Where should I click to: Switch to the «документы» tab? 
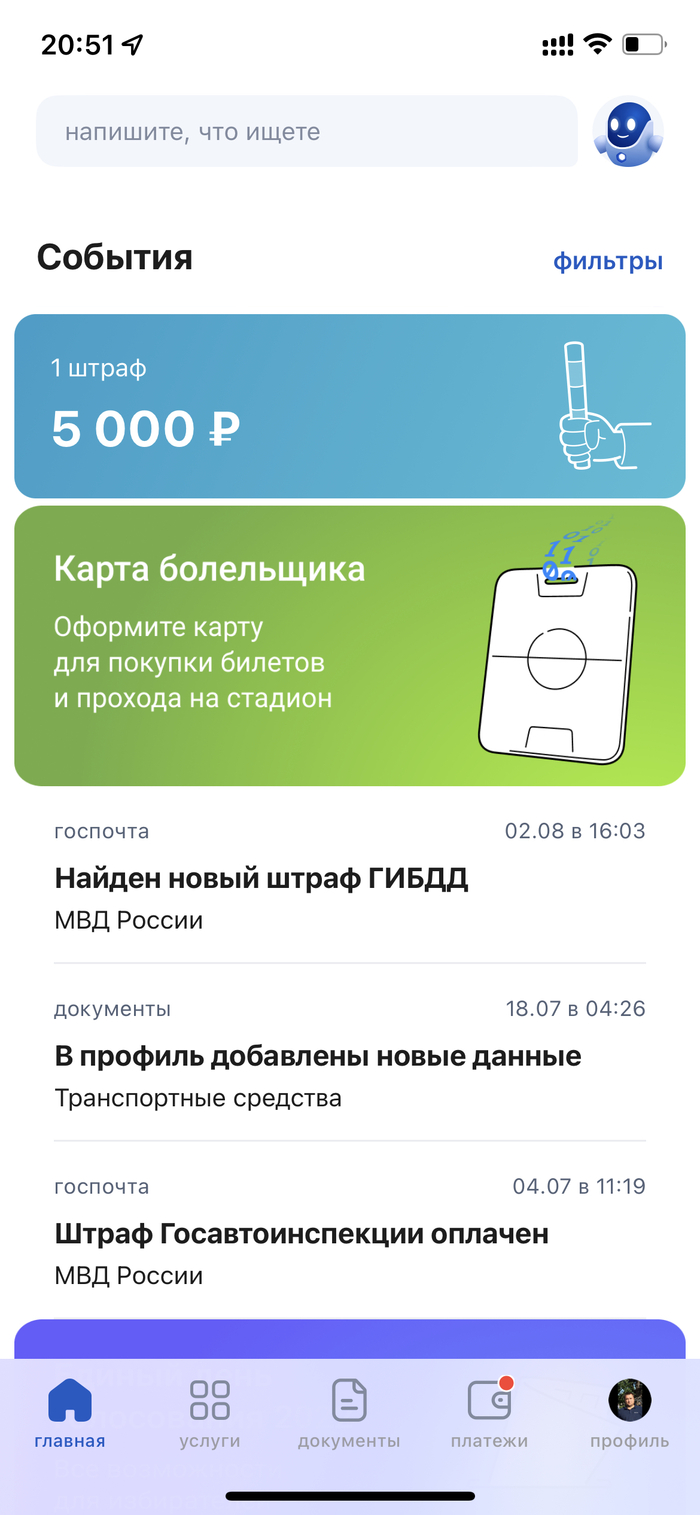tap(349, 1412)
